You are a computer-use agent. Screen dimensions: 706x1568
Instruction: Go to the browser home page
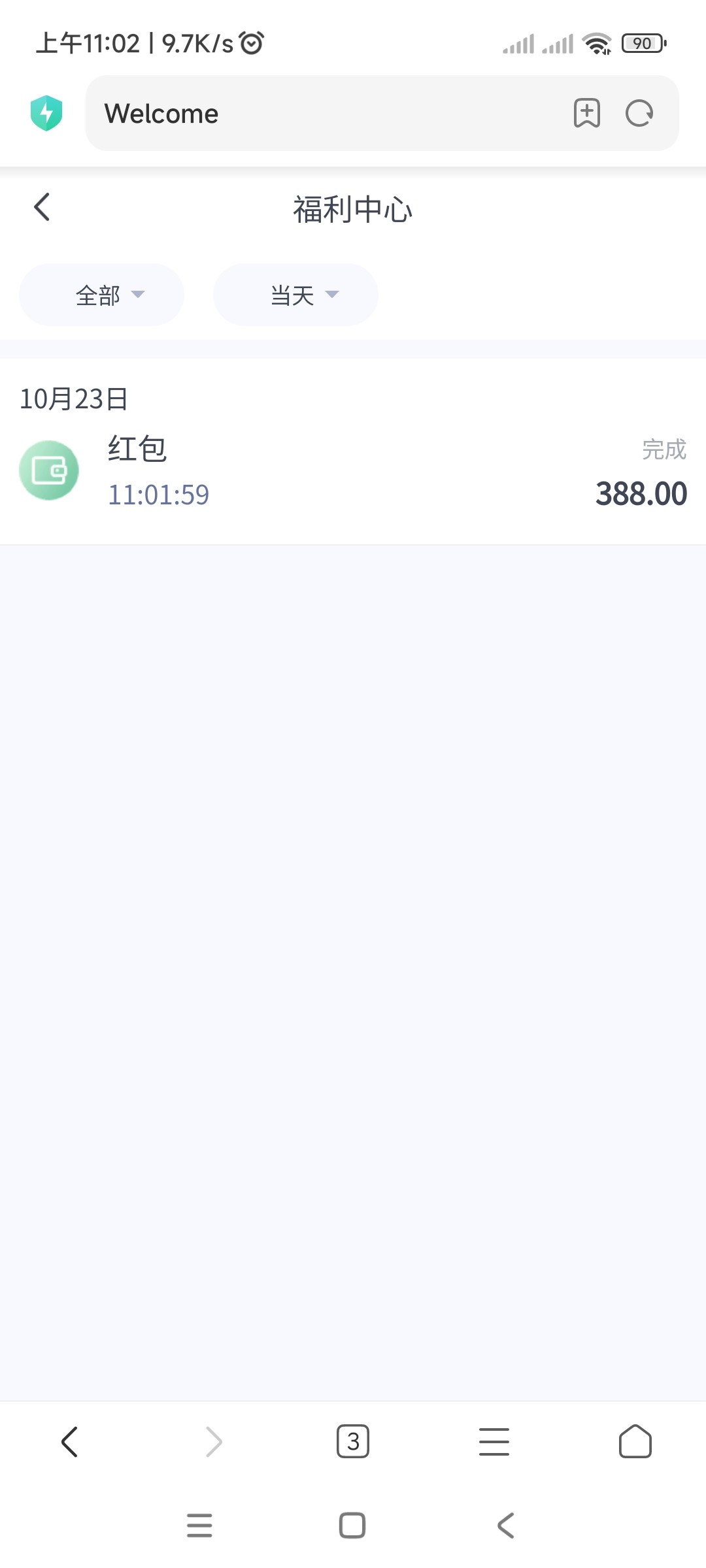pyautogui.click(x=635, y=1441)
